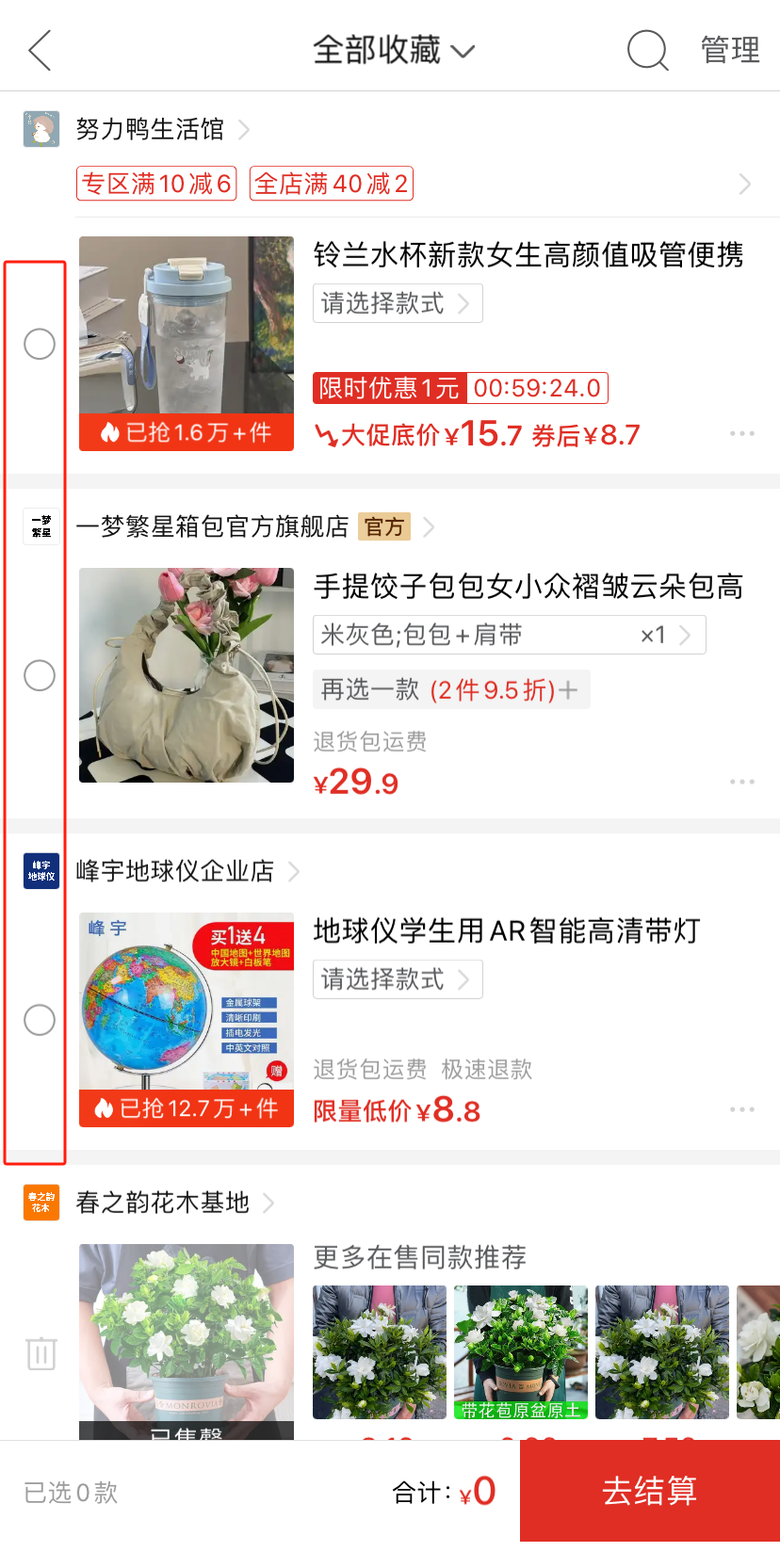Open more options for 铃兰水杯
This screenshot has width=780, height=1568.
coord(741,433)
